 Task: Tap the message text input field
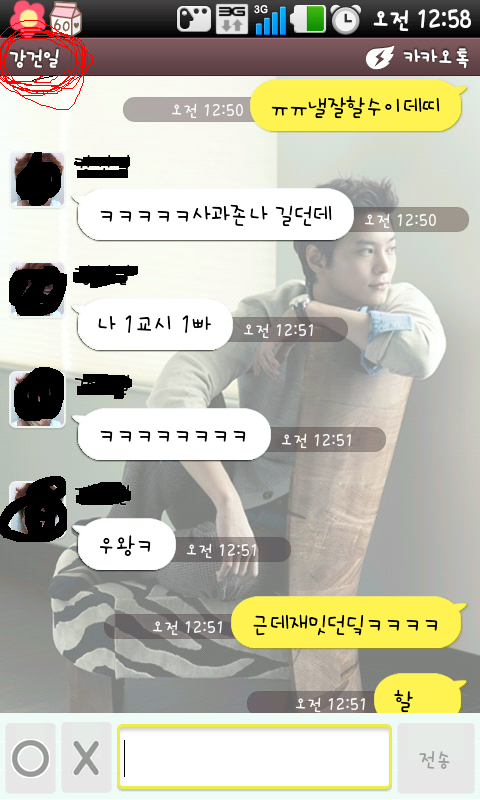(255, 757)
